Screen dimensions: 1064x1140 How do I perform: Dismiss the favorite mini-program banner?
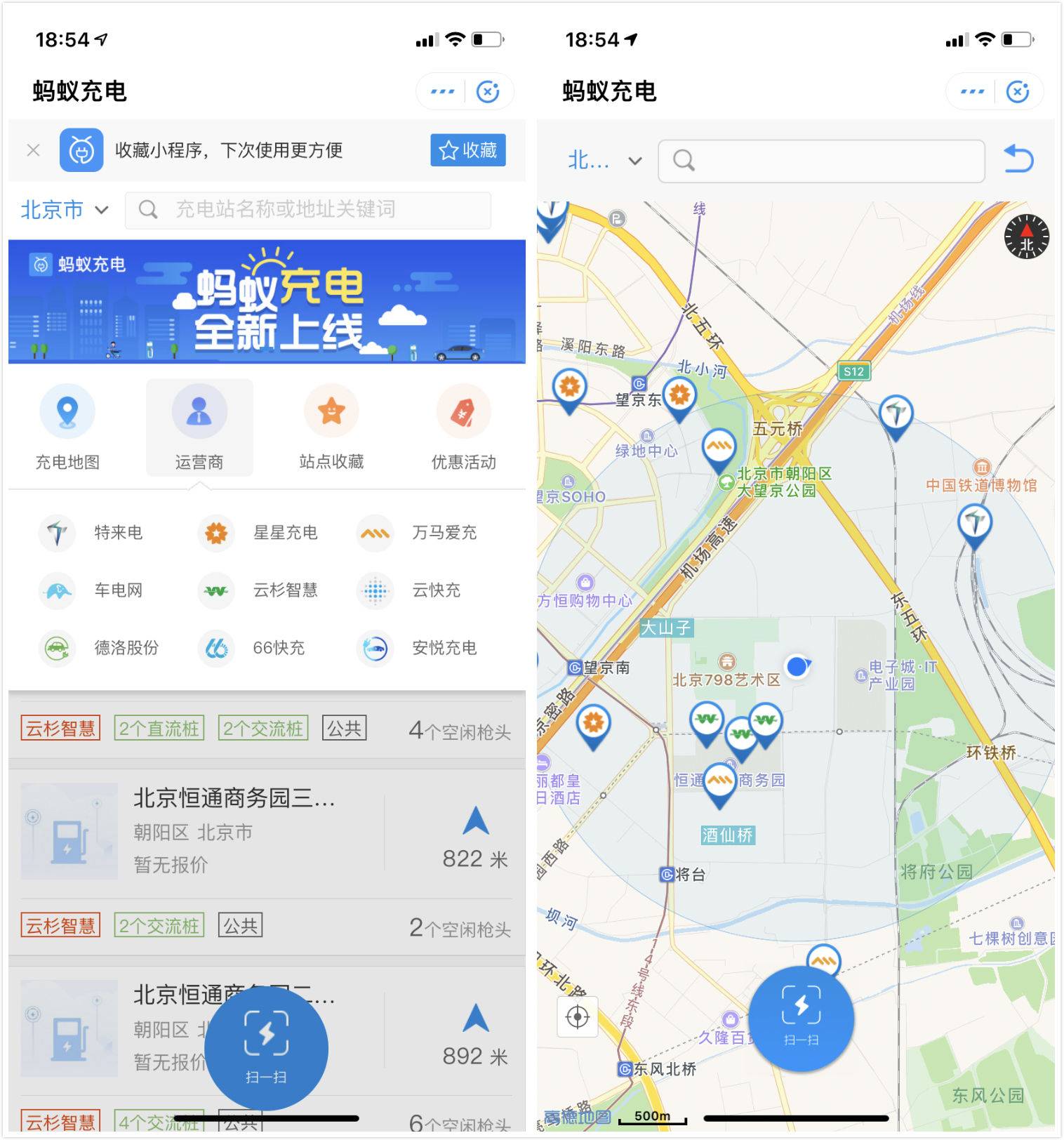click(33, 150)
